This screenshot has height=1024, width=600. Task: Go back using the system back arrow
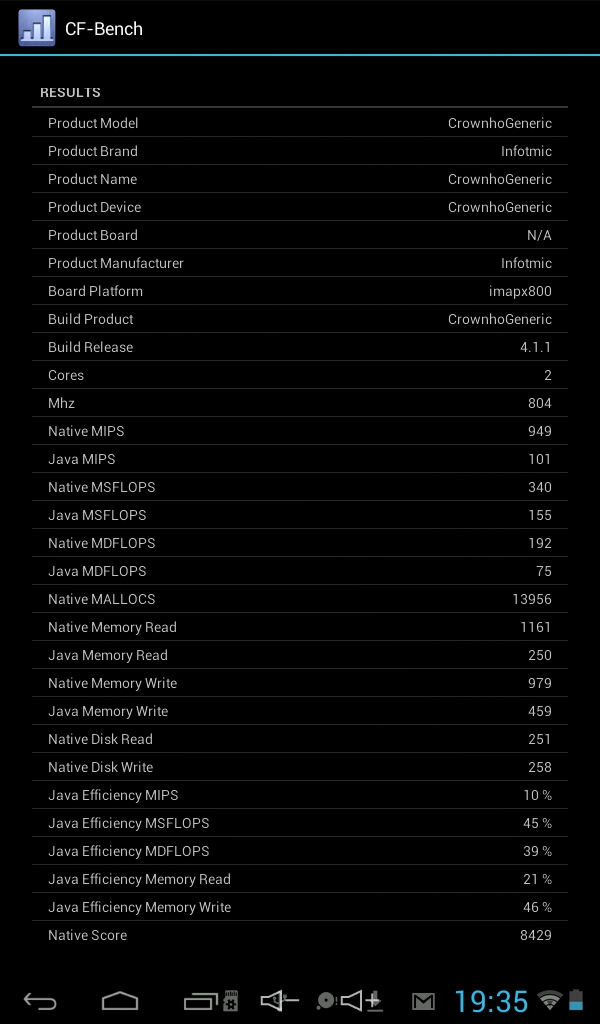[x=40, y=1001]
